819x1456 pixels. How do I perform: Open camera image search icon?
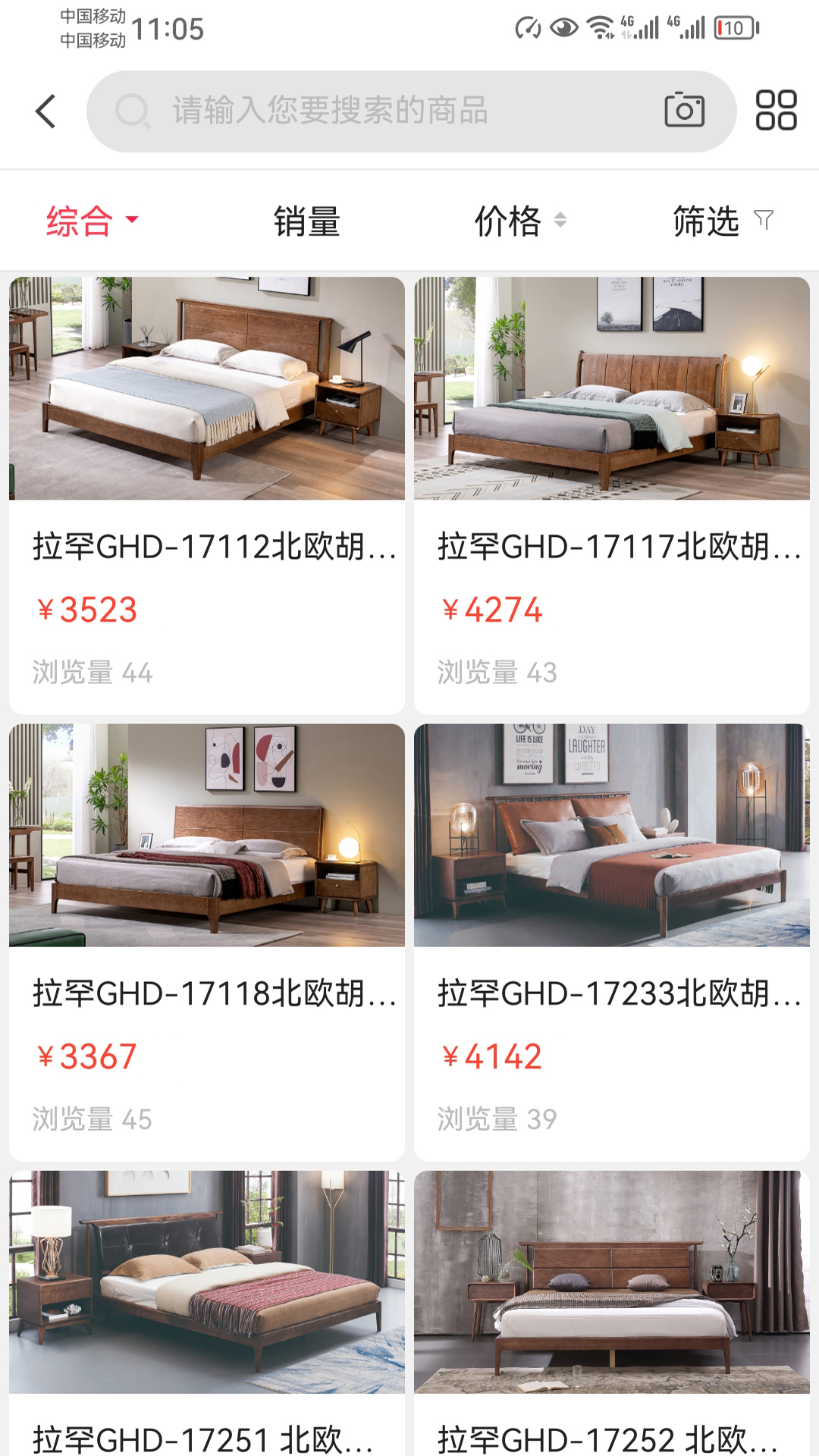point(684,111)
